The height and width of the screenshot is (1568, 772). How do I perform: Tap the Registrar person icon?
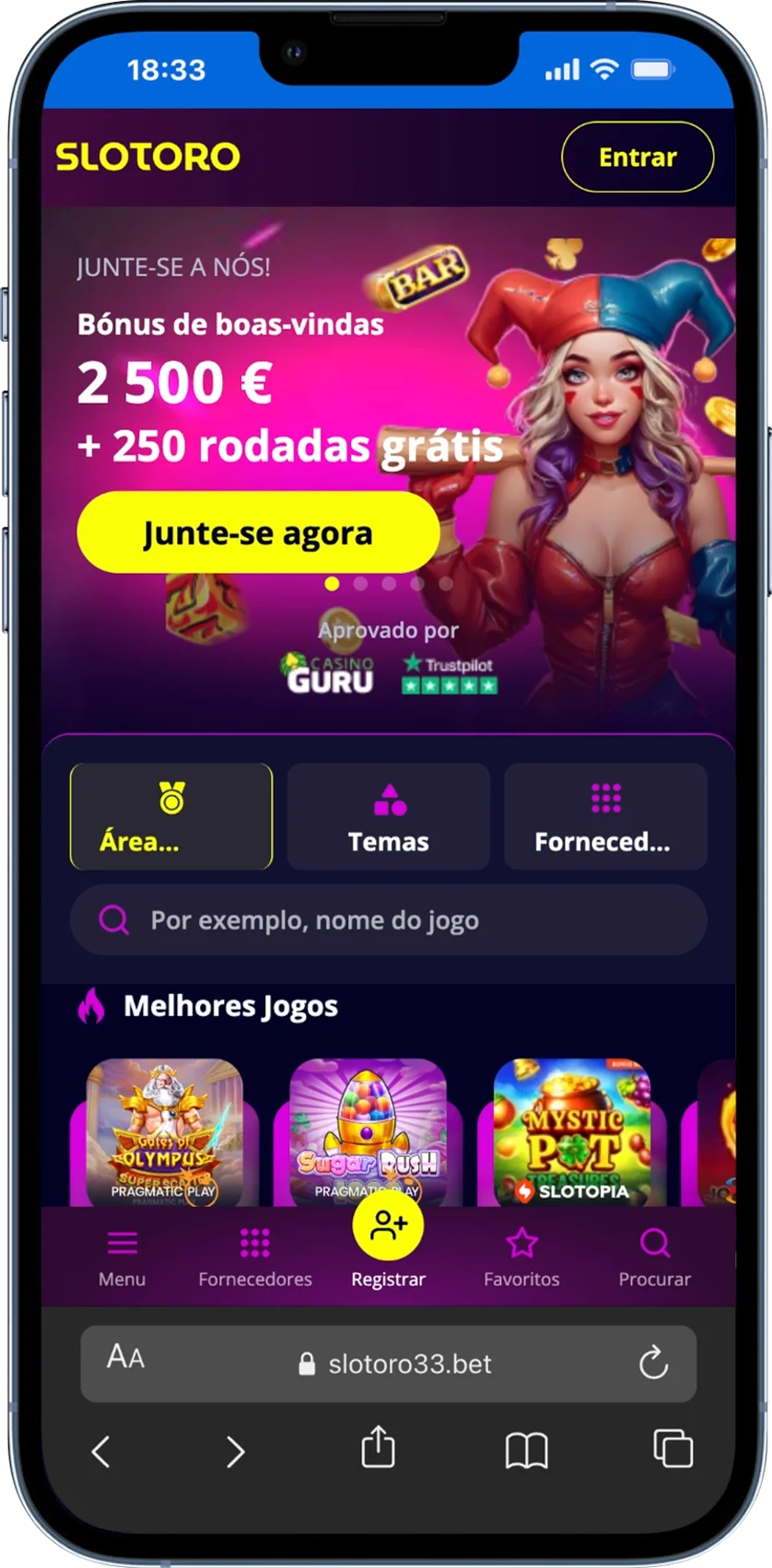tap(388, 1223)
